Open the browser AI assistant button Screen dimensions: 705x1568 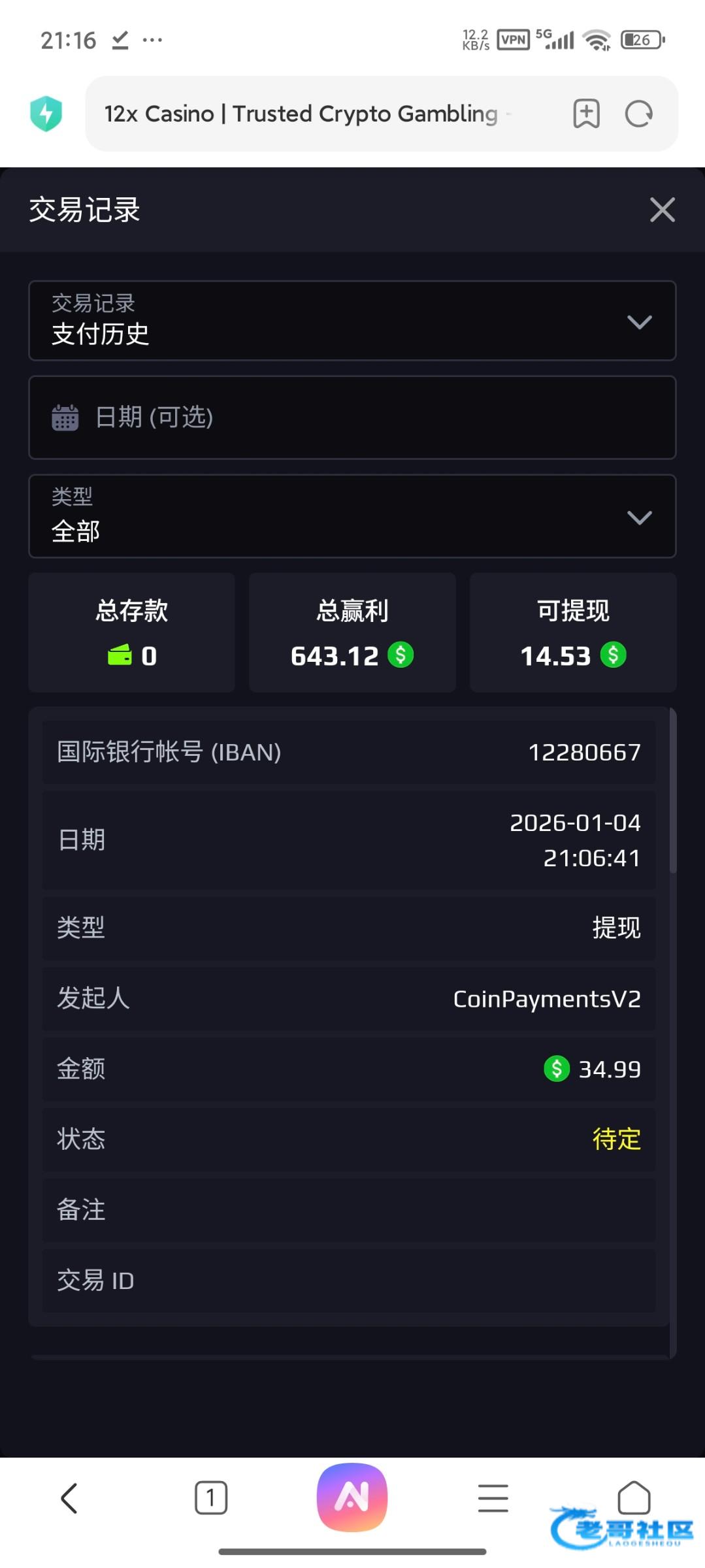point(352,1497)
